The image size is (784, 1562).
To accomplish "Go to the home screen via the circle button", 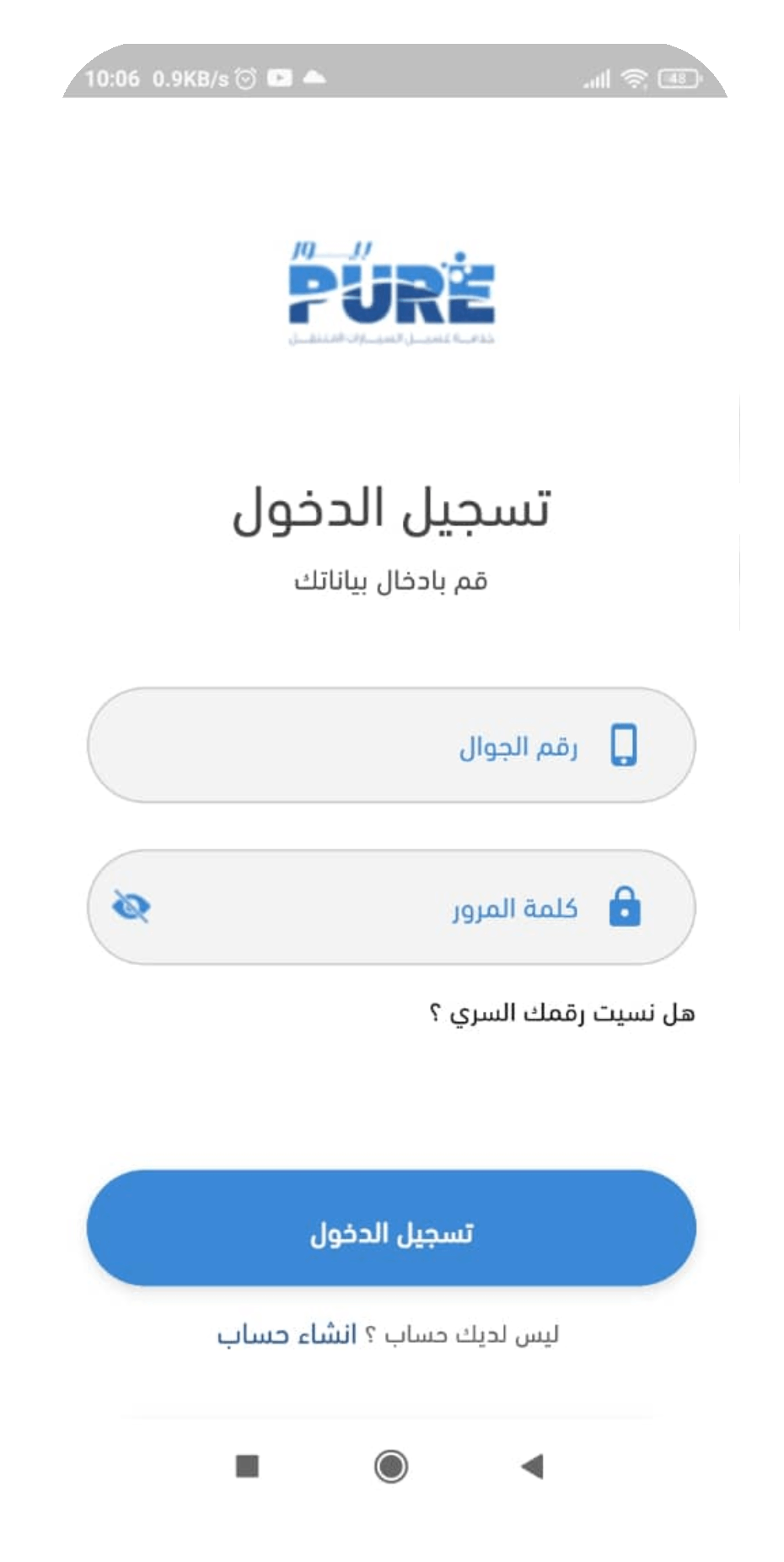I will pos(390,1467).
